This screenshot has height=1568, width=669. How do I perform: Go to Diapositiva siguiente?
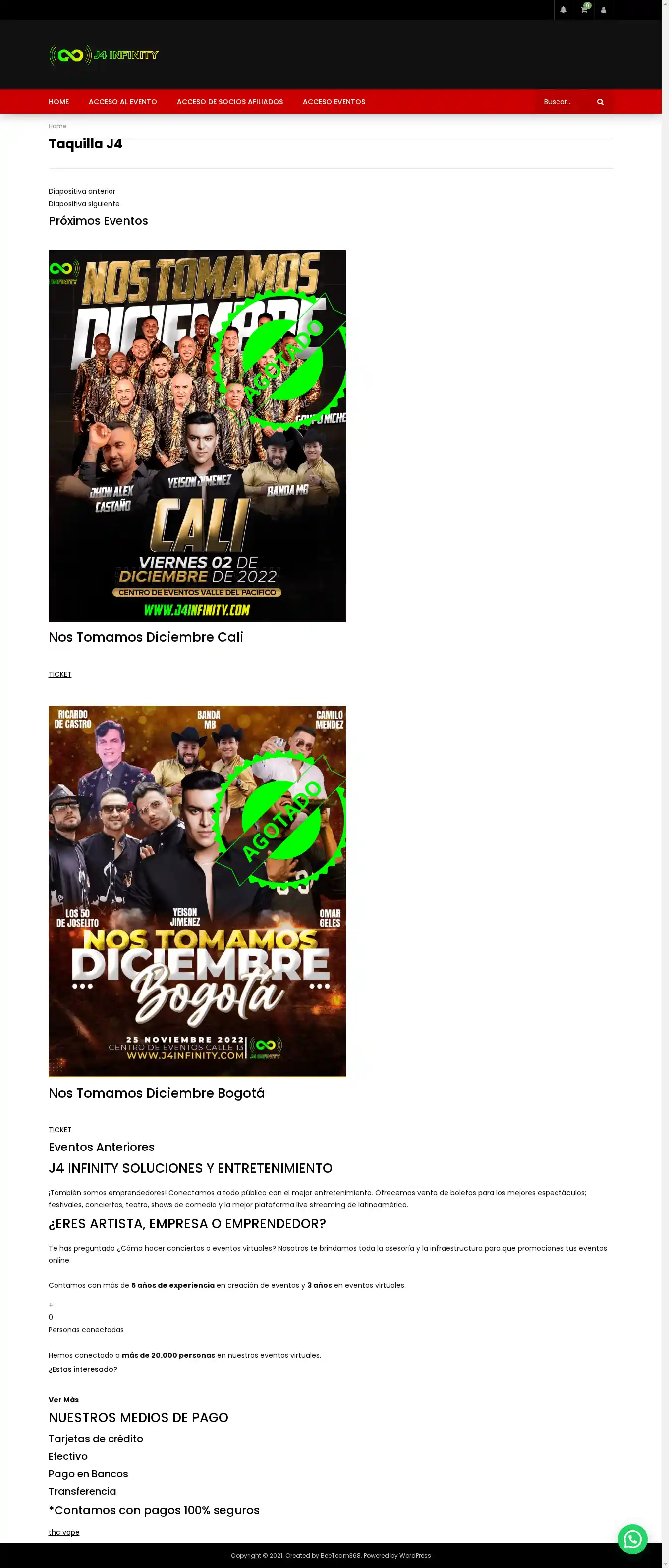84,204
